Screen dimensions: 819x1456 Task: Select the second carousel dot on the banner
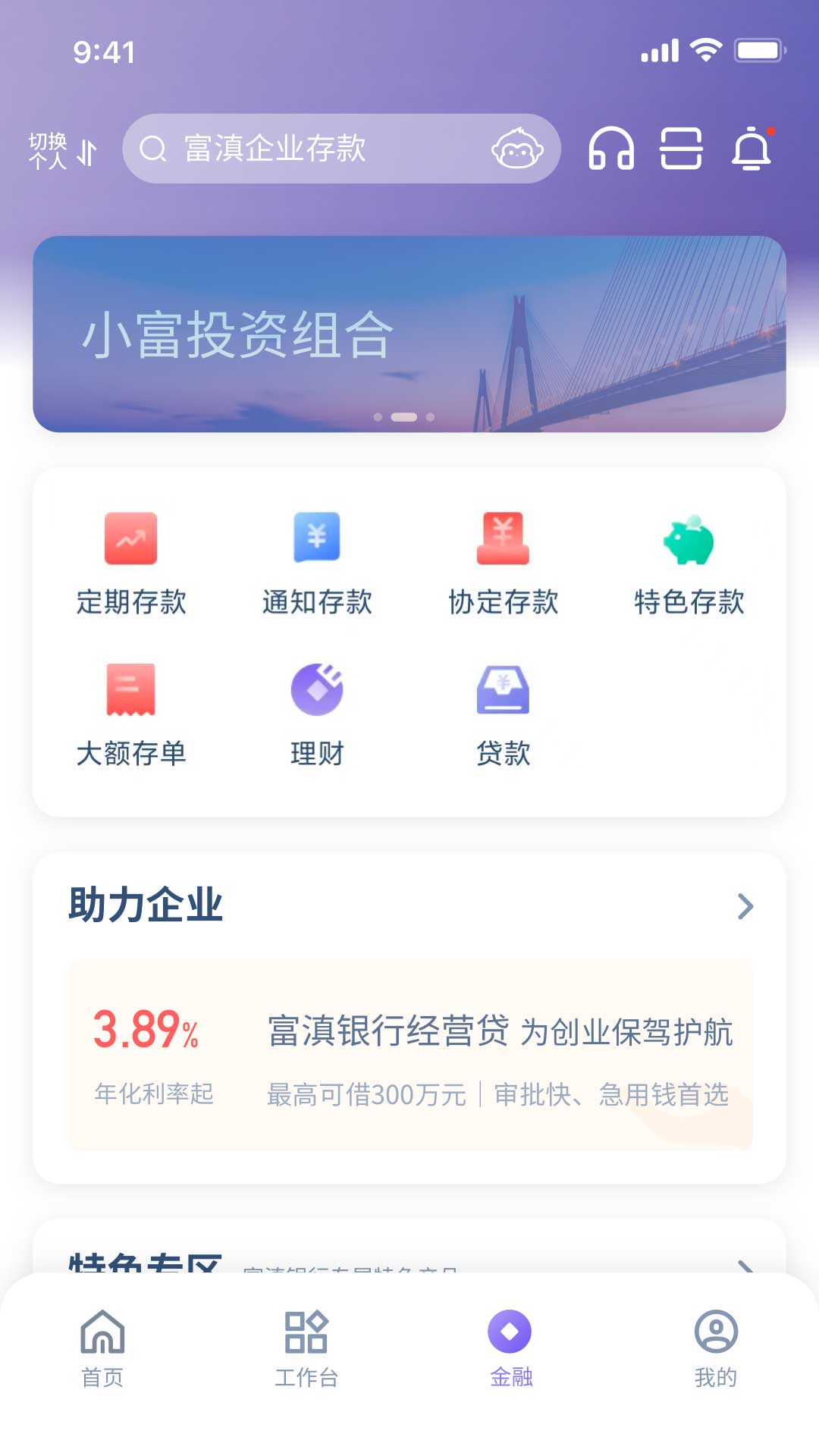point(404,416)
